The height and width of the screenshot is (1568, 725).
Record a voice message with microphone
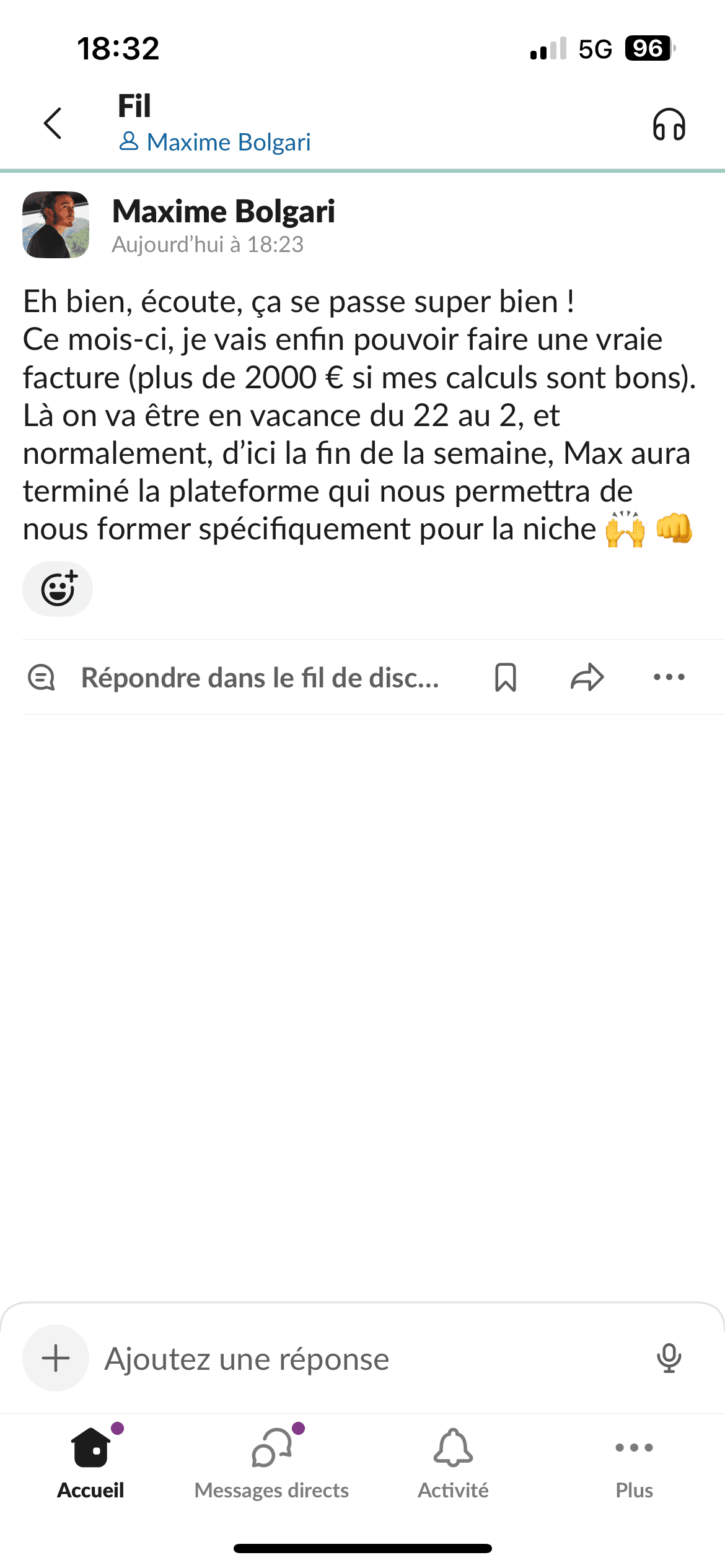click(669, 1358)
